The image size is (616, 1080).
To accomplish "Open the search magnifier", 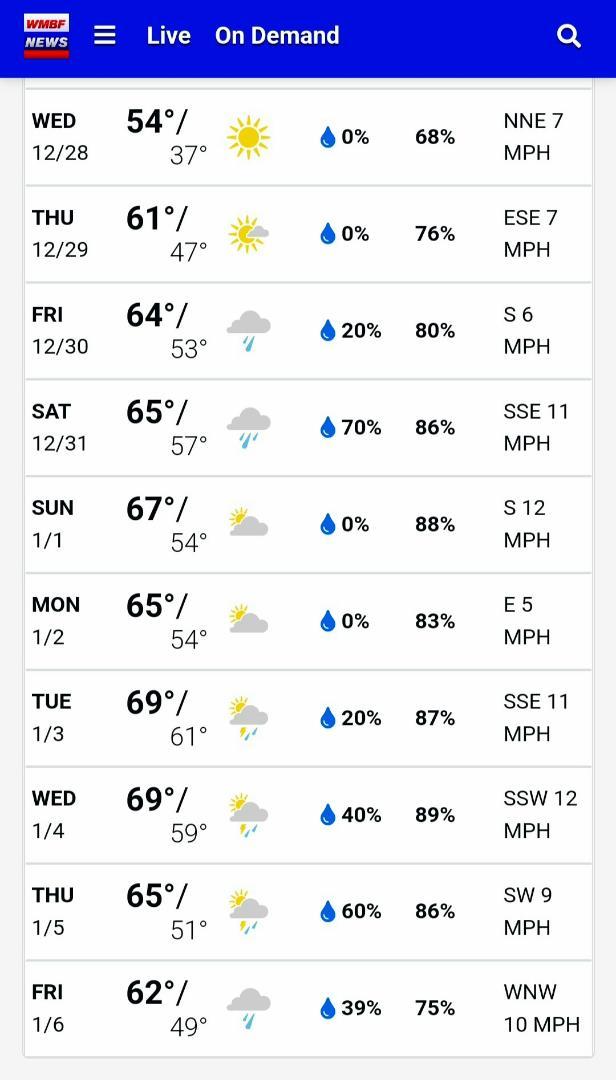I will [x=568, y=36].
